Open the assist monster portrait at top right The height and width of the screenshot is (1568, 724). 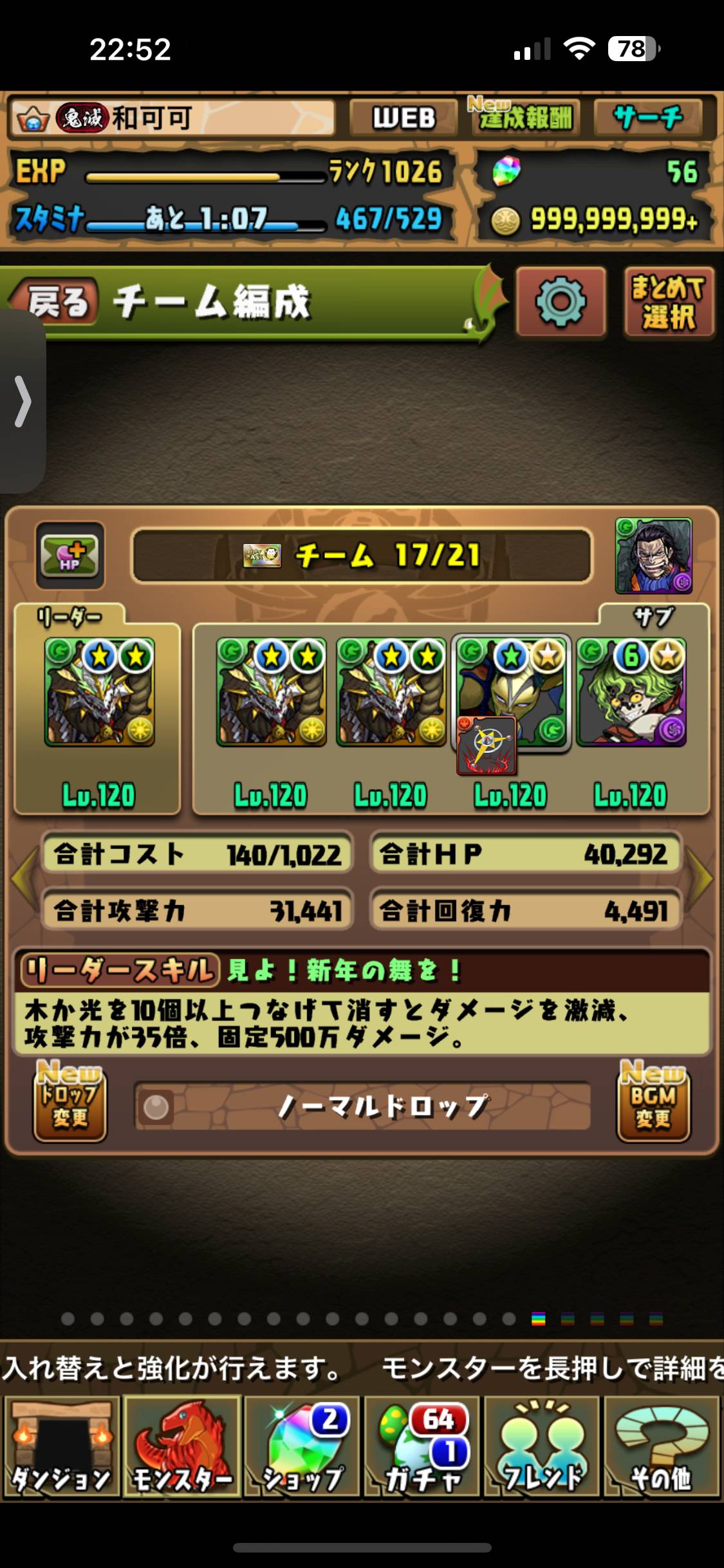(x=653, y=555)
